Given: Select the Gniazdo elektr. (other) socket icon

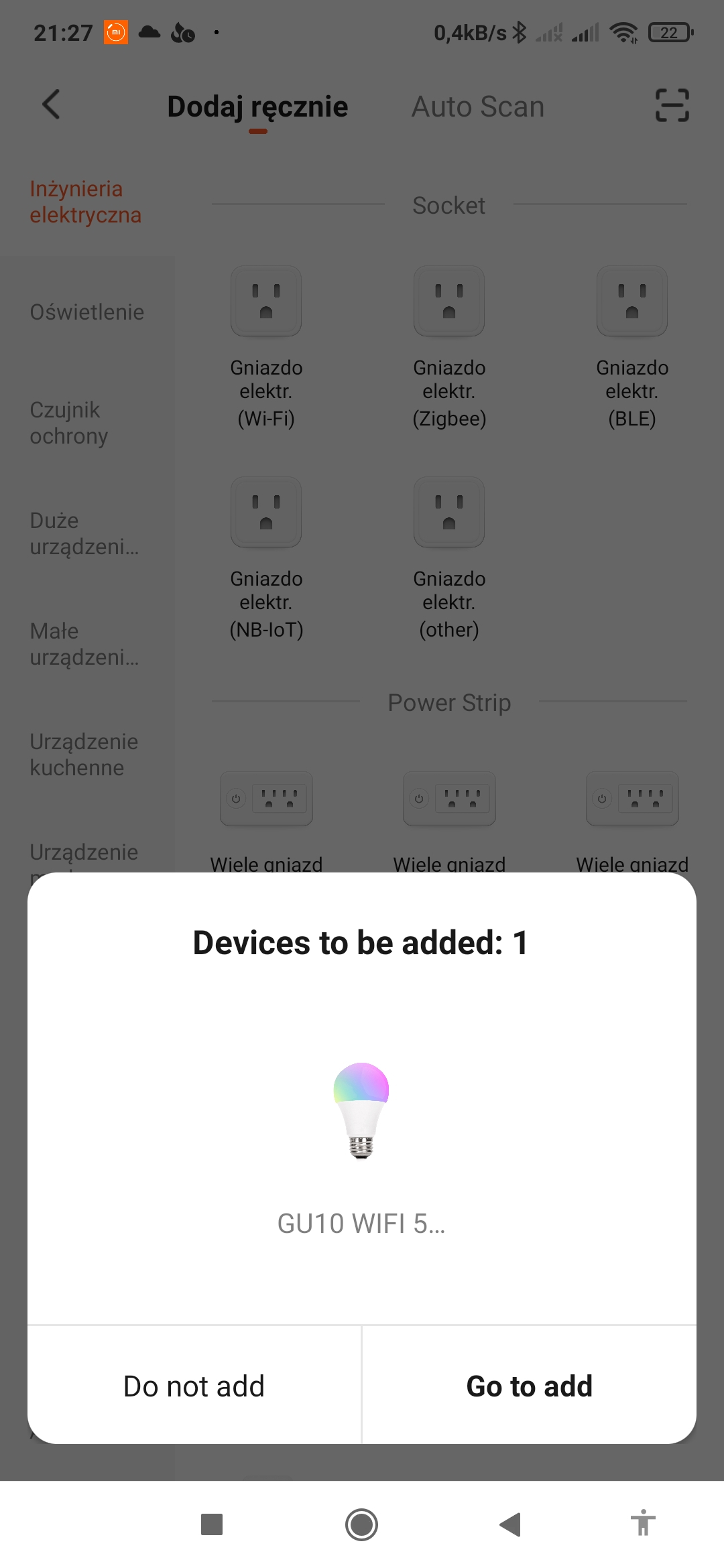Looking at the screenshot, I should 449,512.
